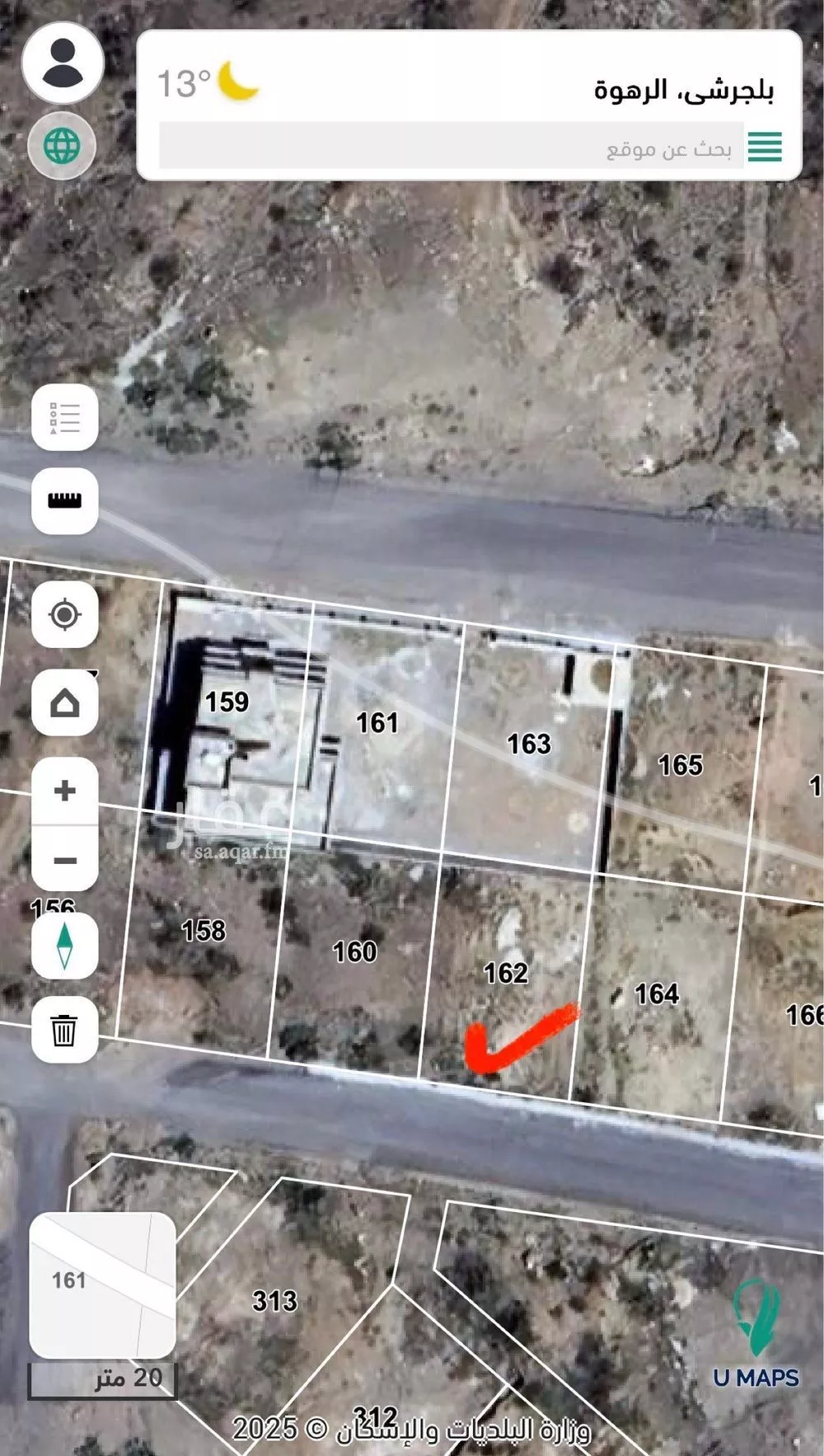This screenshot has height=1456, width=824.
Task: Open the mini-map preview showing 161
Action: 102,1285
